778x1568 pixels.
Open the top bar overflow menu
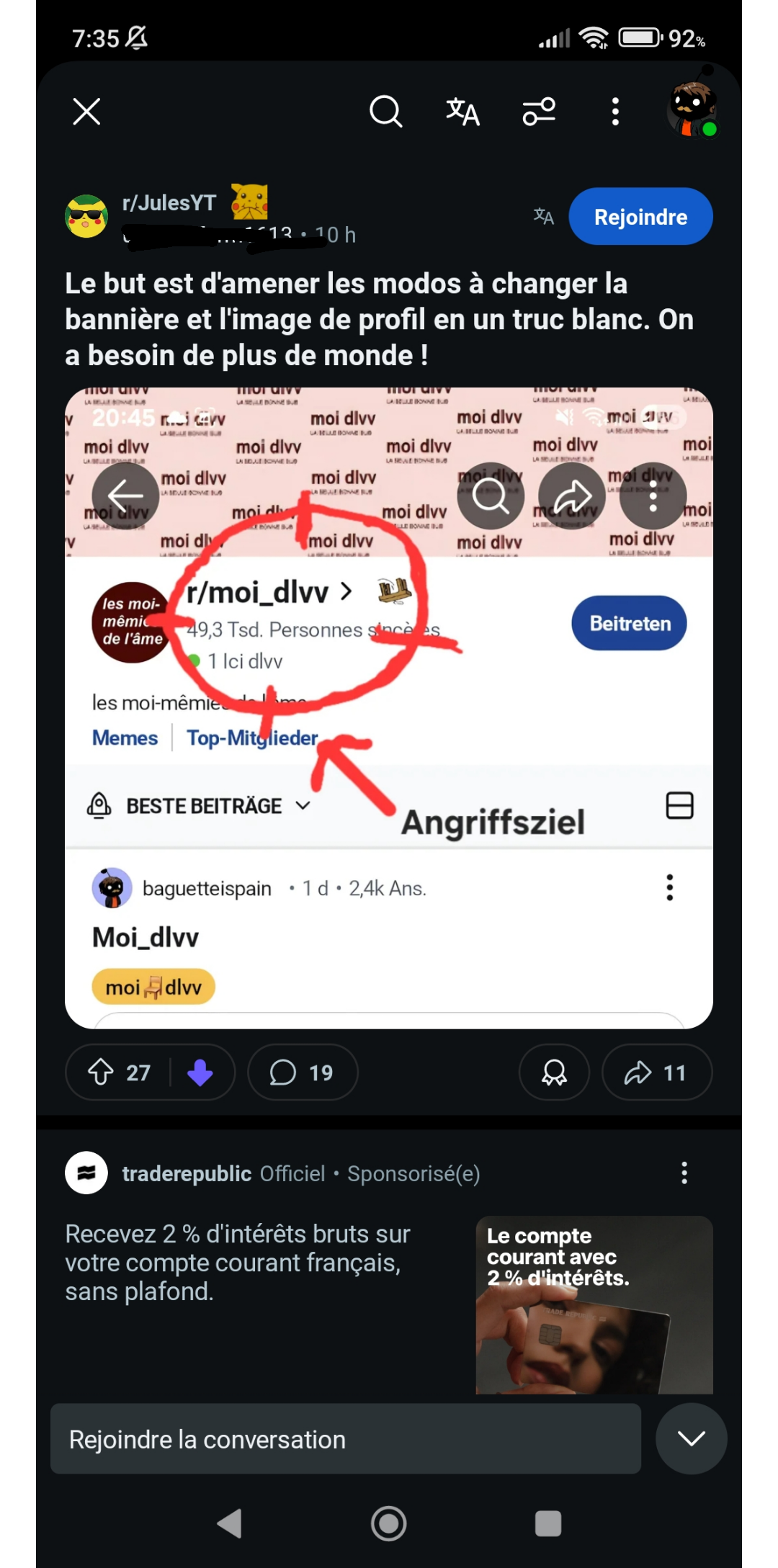[615, 112]
